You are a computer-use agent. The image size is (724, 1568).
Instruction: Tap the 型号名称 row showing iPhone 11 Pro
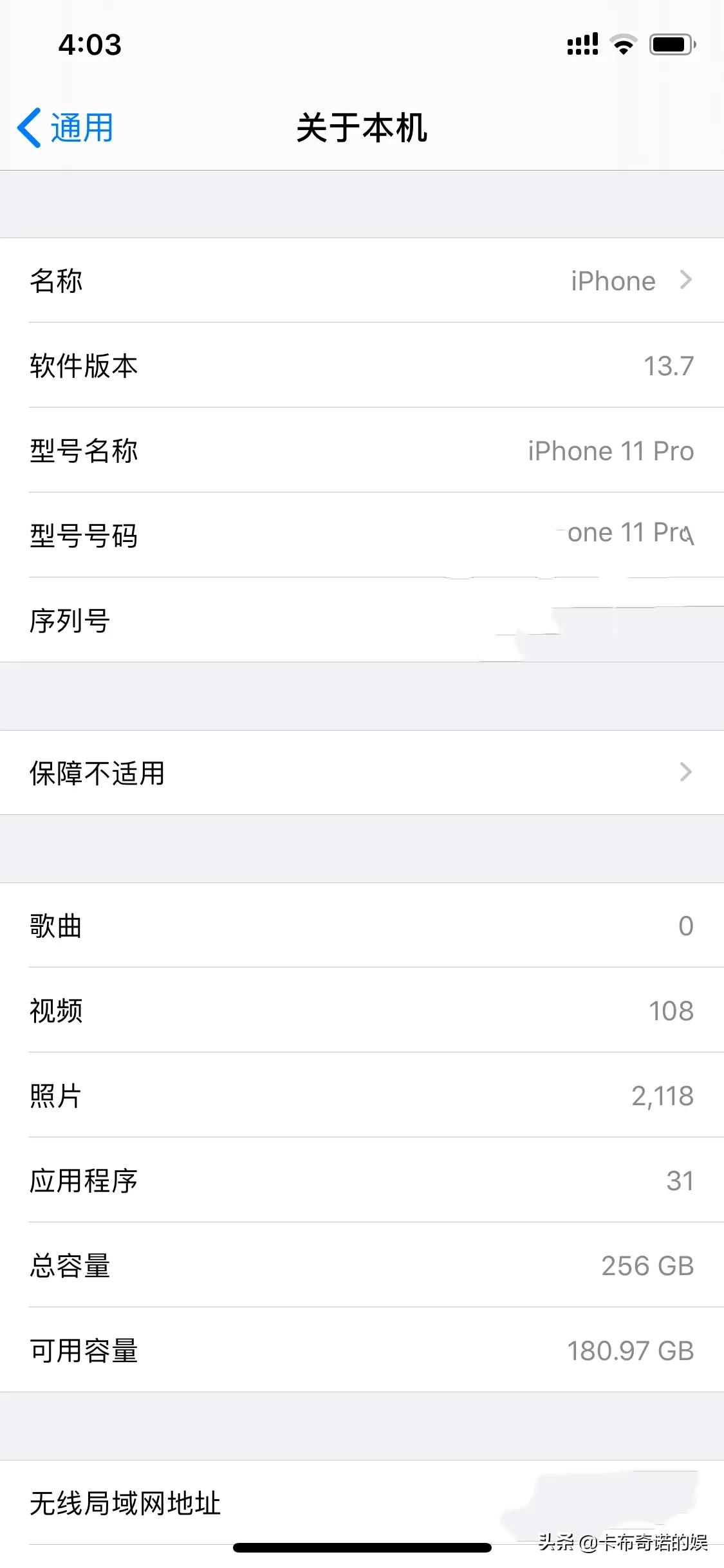[x=362, y=451]
